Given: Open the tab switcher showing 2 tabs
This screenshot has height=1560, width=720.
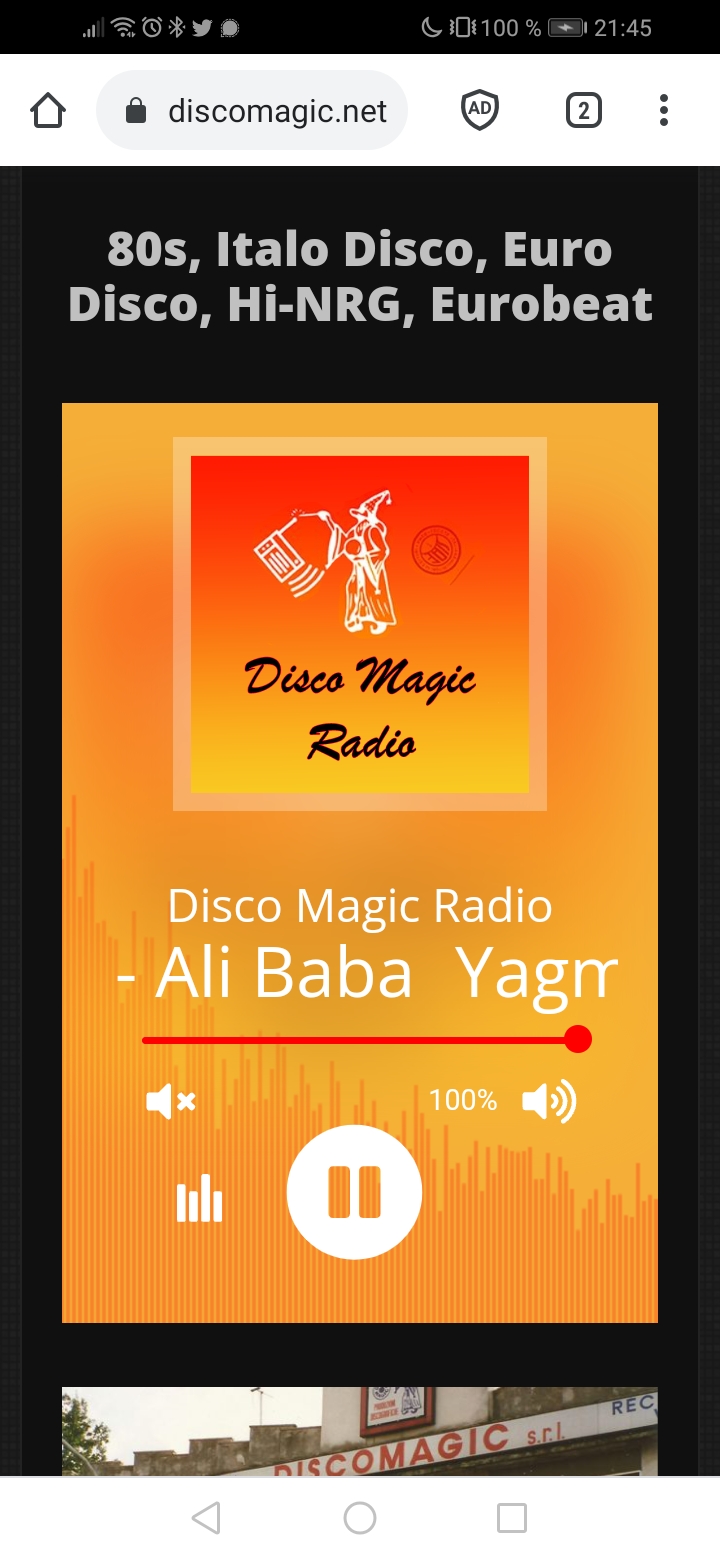Looking at the screenshot, I should point(584,110).
